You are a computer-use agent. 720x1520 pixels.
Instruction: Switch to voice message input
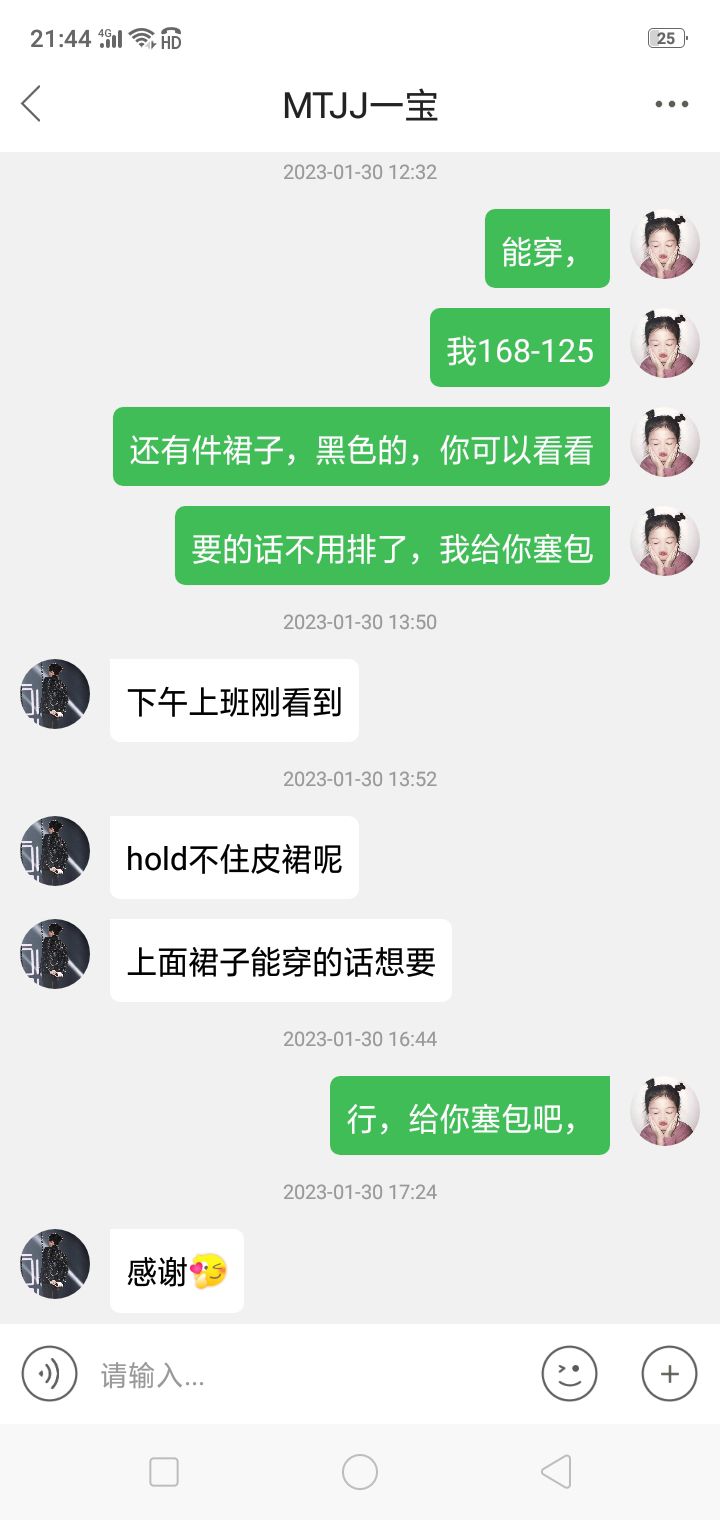(49, 1374)
